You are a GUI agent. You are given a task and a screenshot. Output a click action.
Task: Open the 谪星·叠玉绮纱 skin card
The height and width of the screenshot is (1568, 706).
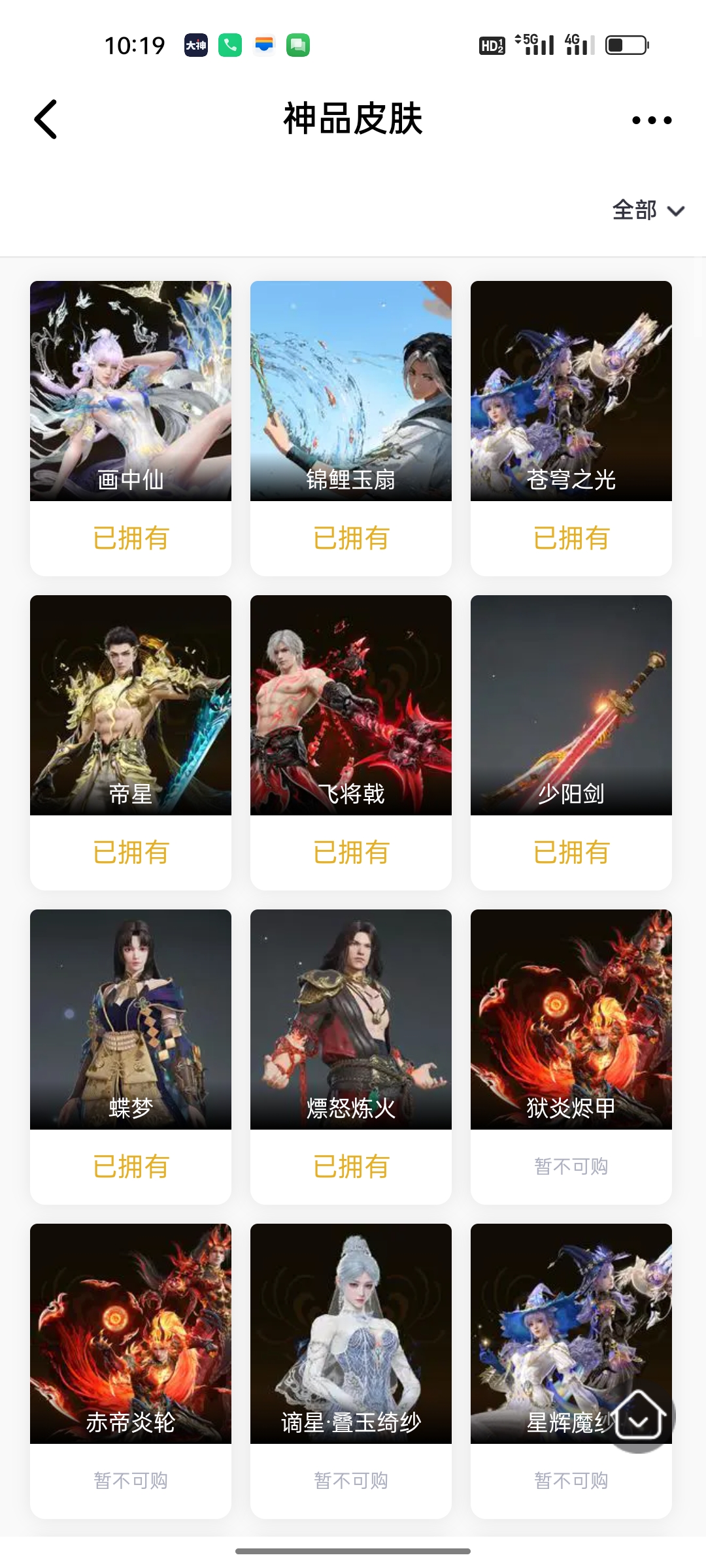tap(351, 1371)
